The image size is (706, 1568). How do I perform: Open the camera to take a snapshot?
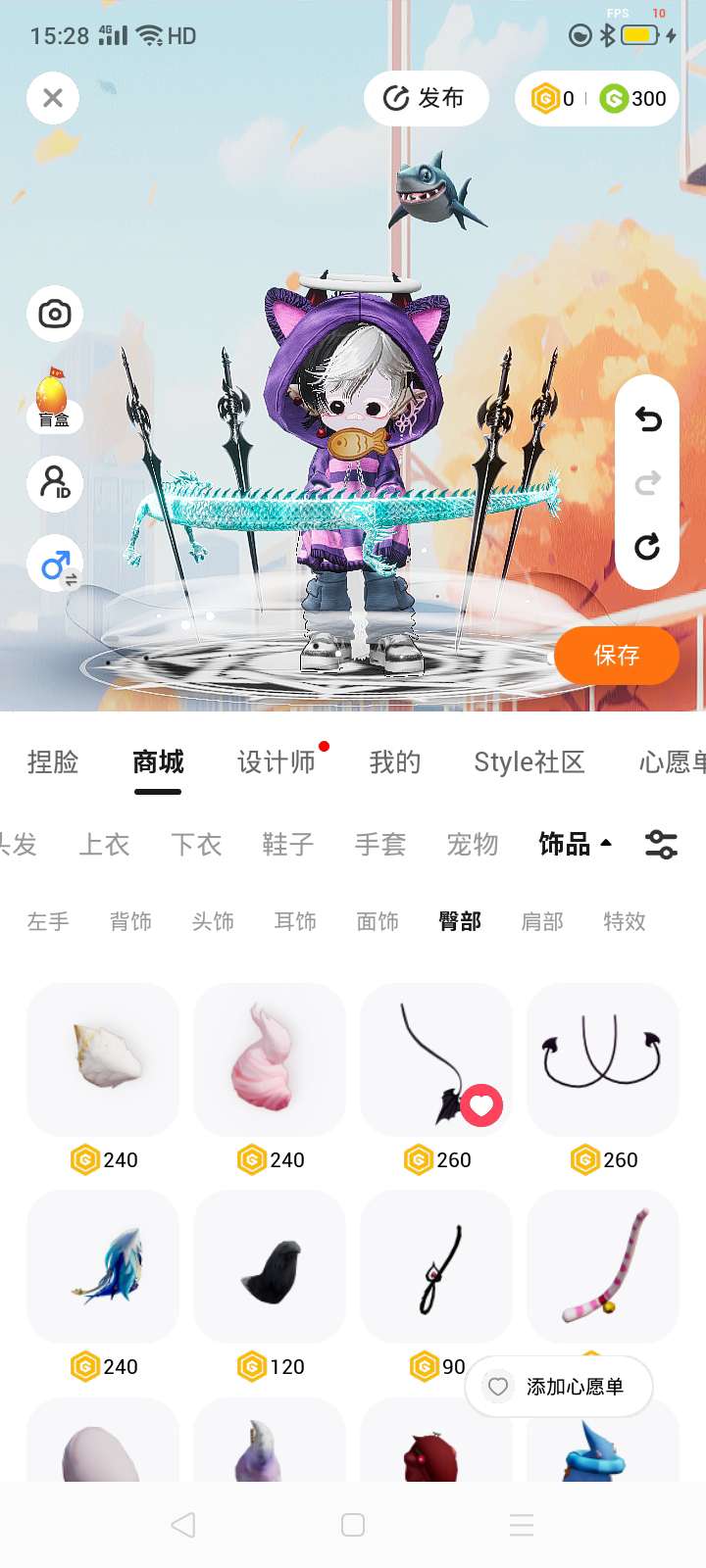[x=55, y=314]
